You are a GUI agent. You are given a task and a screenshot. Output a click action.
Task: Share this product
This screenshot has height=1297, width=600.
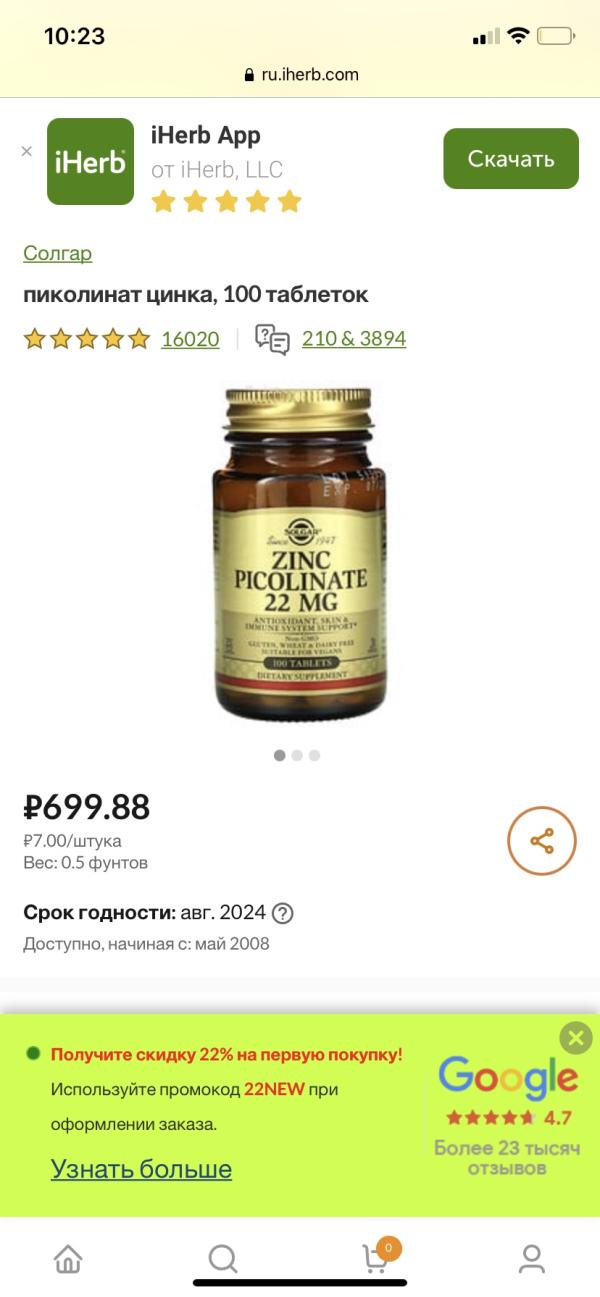[542, 841]
